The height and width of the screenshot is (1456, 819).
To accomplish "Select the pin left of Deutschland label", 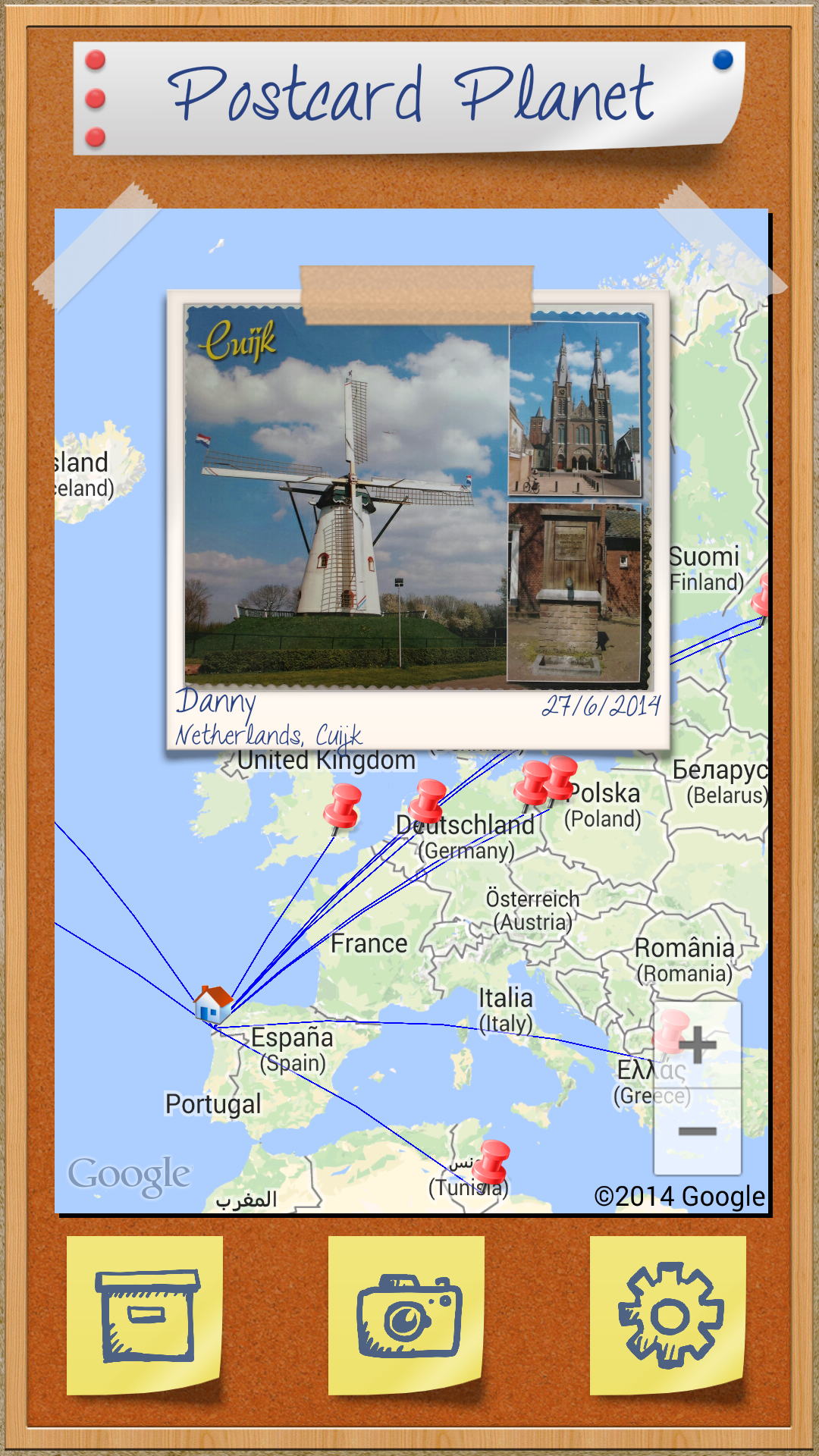I will coord(428,801).
